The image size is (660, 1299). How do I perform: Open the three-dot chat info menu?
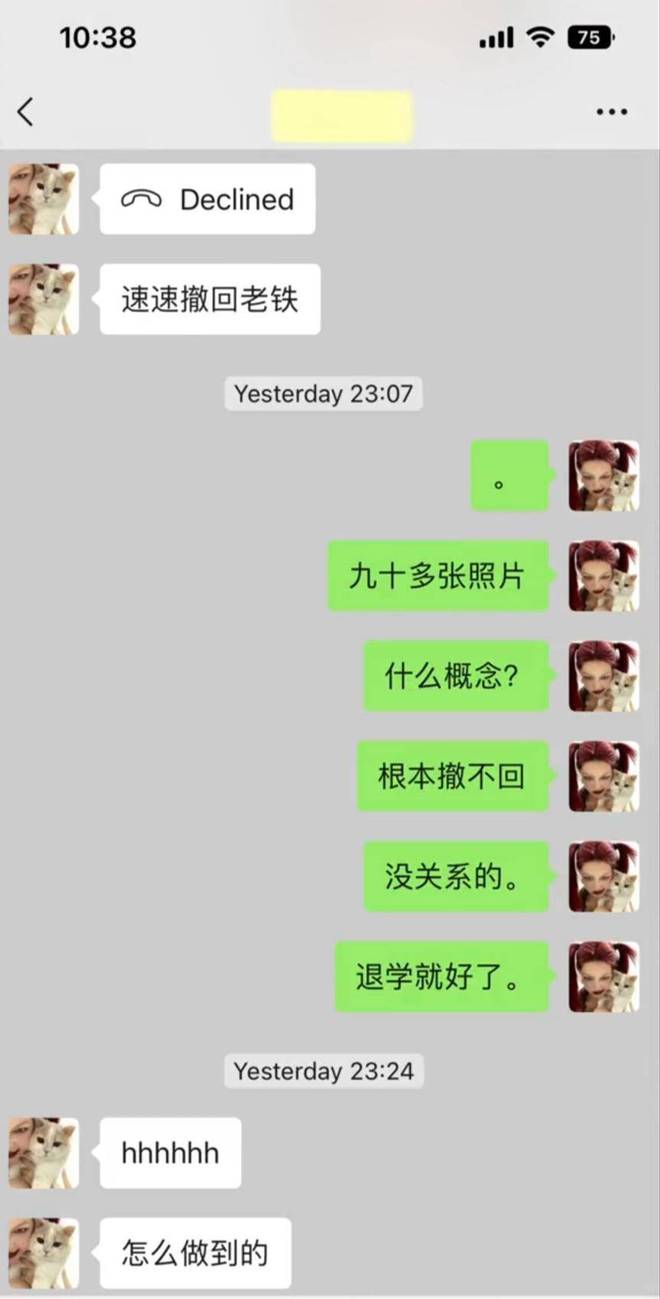click(x=611, y=112)
